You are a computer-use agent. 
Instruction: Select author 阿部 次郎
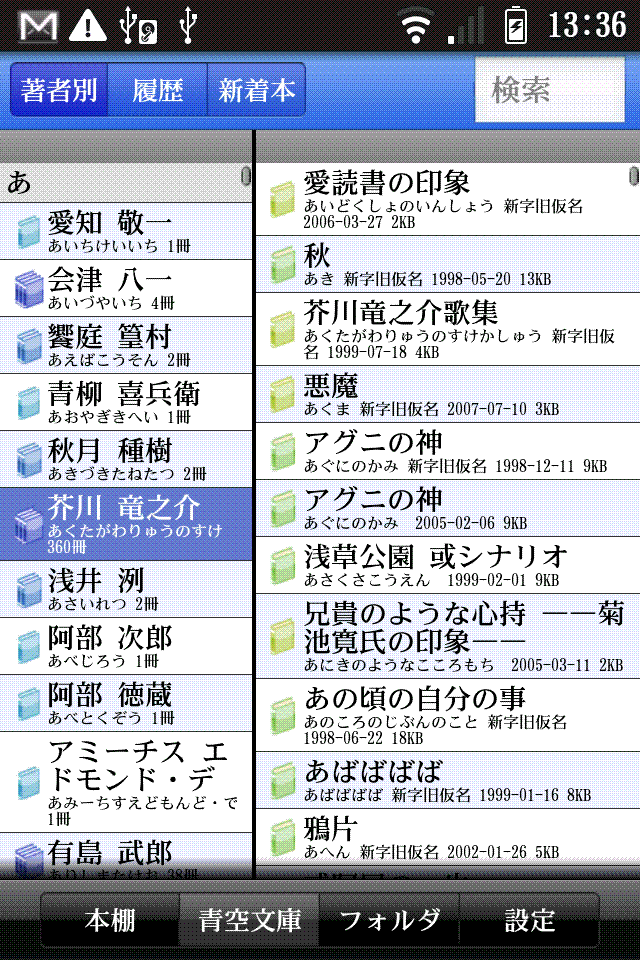125,646
